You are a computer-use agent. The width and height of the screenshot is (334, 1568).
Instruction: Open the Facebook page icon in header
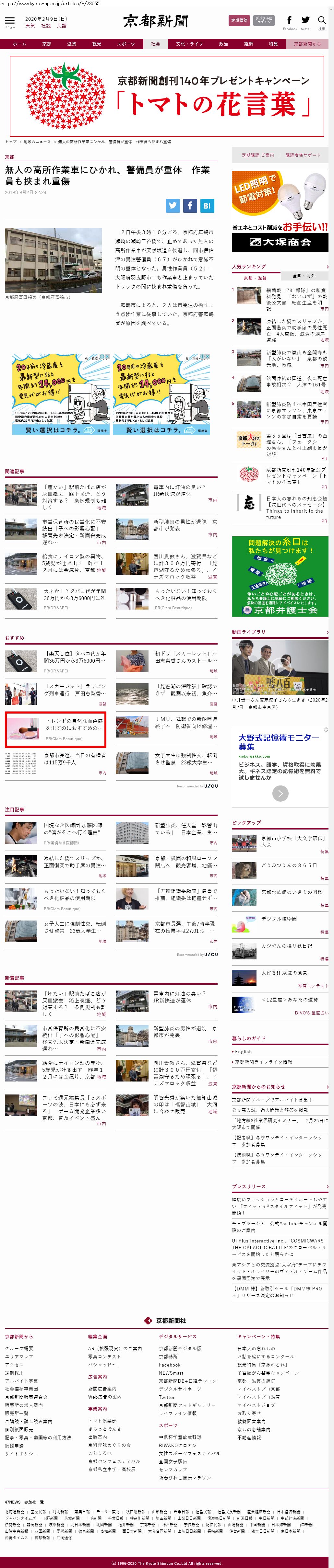click(x=290, y=21)
